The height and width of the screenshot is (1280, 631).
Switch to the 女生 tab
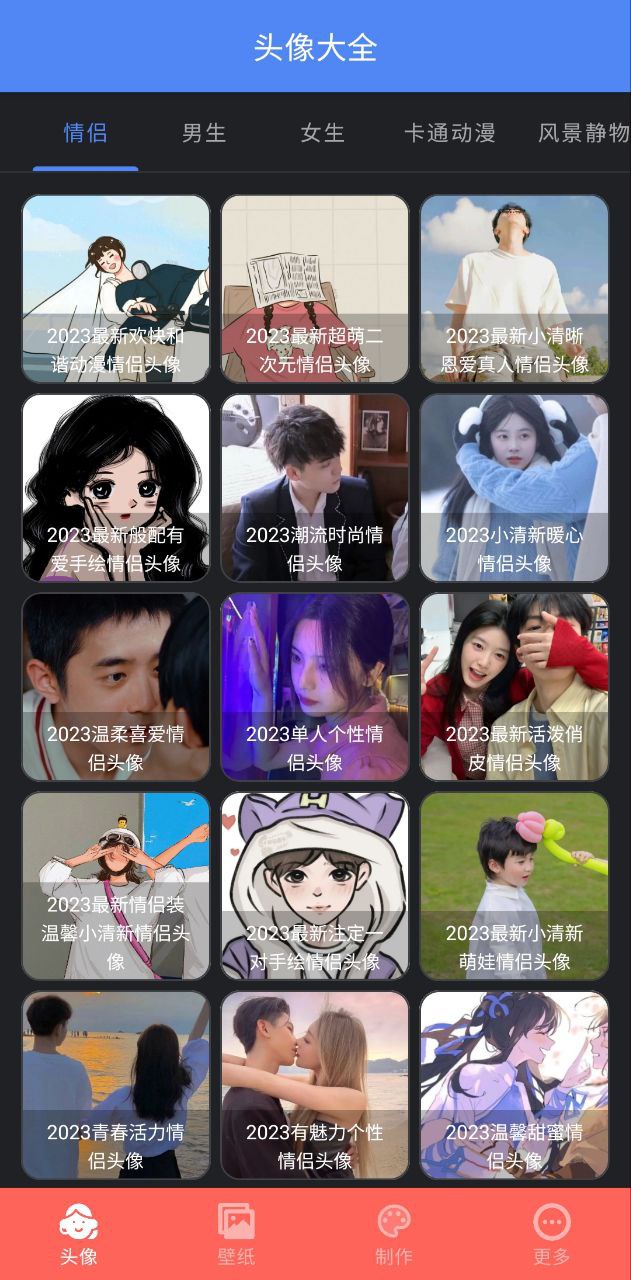[x=322, y=133]
